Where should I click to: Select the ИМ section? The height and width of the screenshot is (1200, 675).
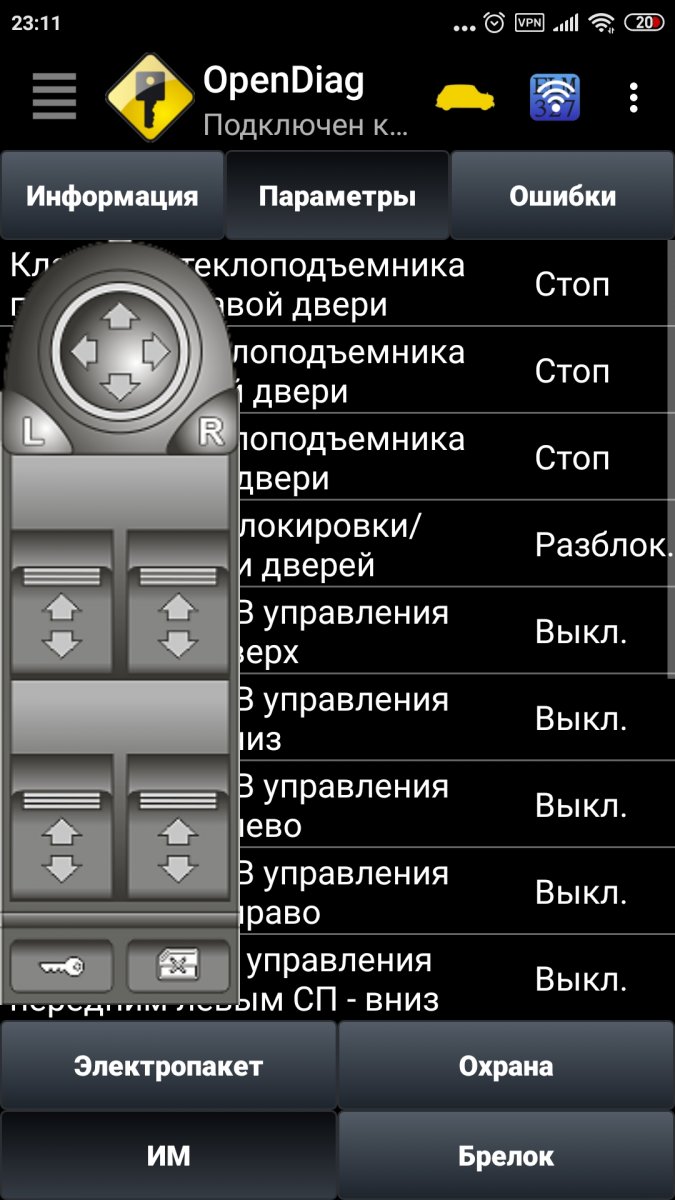tap(168, 1156)
